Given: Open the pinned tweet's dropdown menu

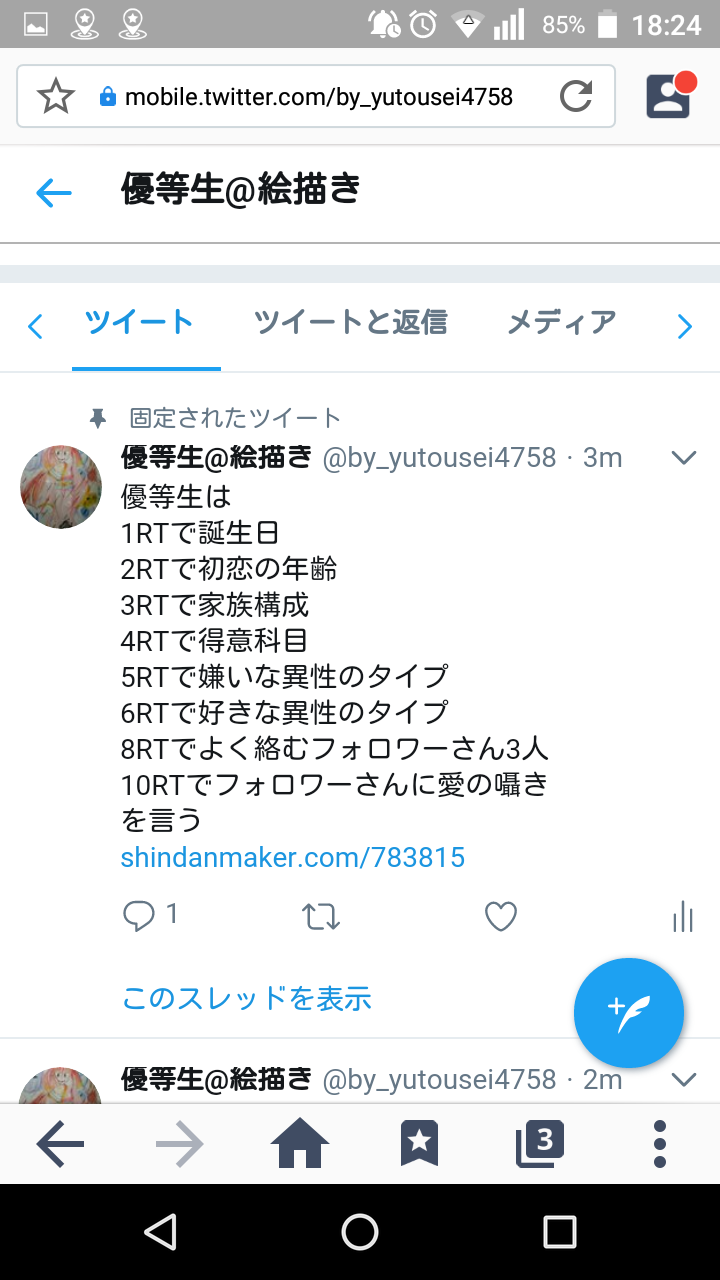Looking at the screenshot, I should point(683,458).
